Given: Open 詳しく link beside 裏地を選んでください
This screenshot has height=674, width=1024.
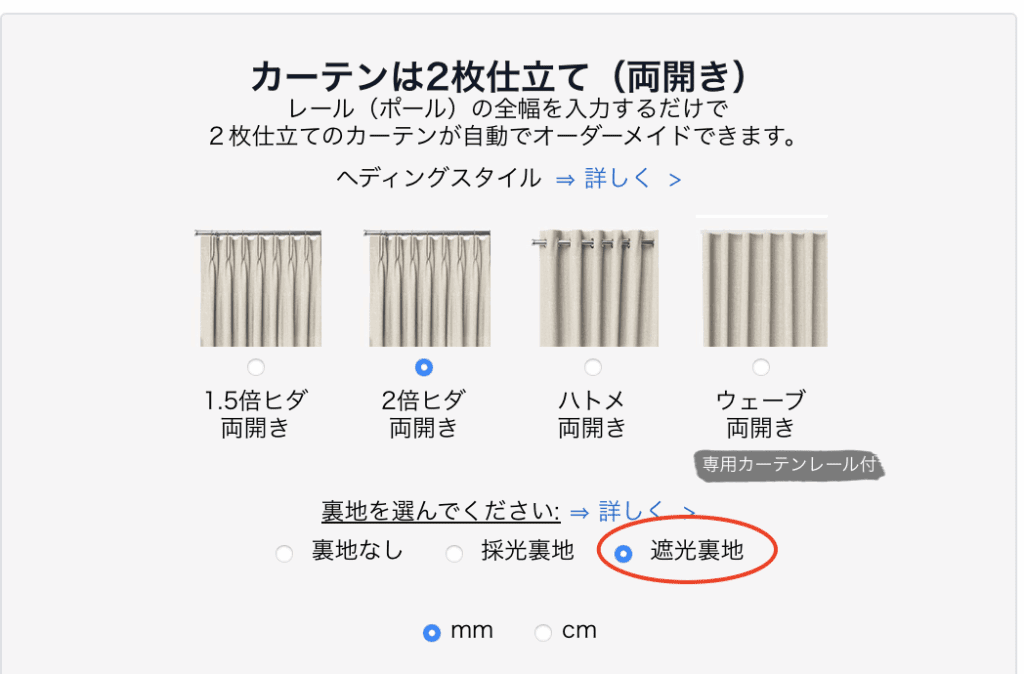Looking at the screenshot, I should coord(632,512).
